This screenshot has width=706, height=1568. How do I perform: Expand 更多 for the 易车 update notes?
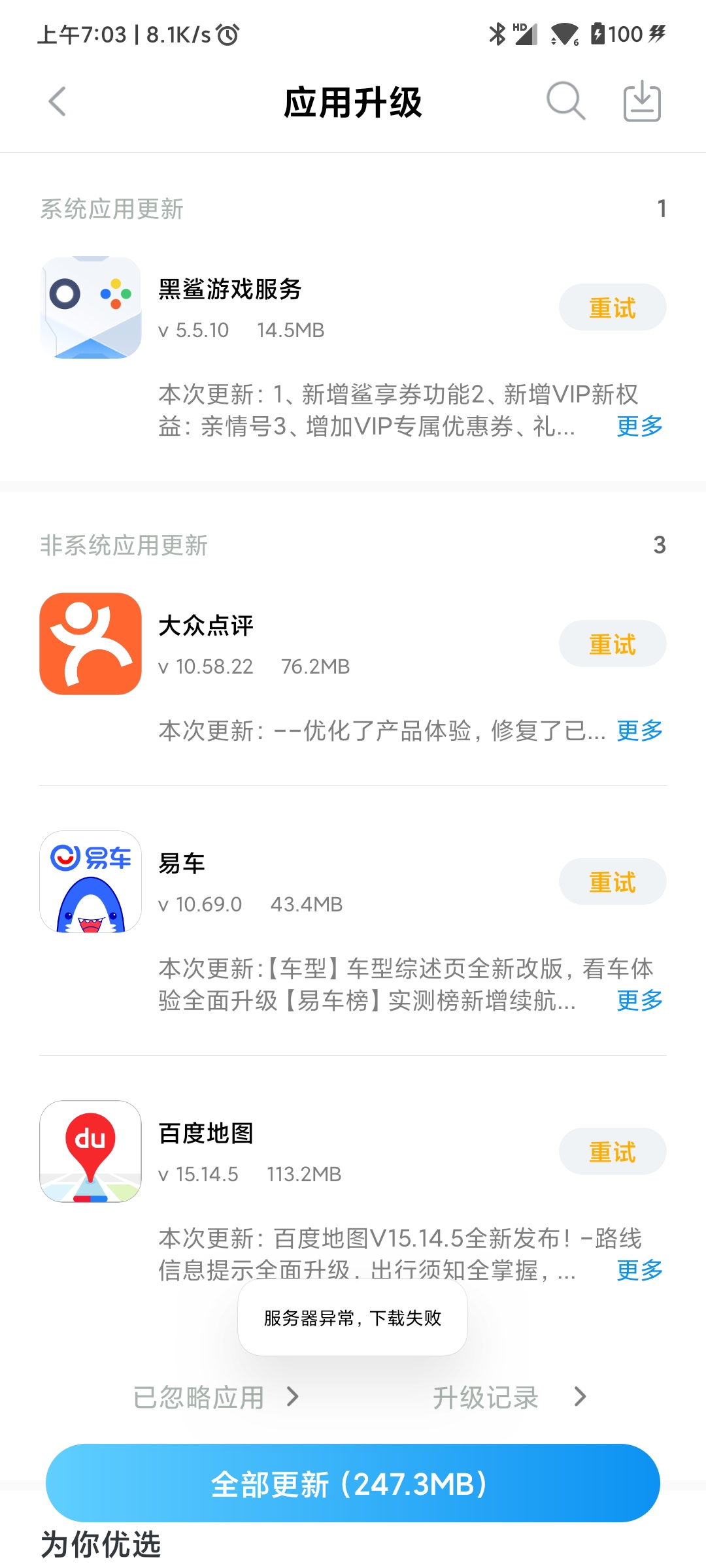[639, 1000]
